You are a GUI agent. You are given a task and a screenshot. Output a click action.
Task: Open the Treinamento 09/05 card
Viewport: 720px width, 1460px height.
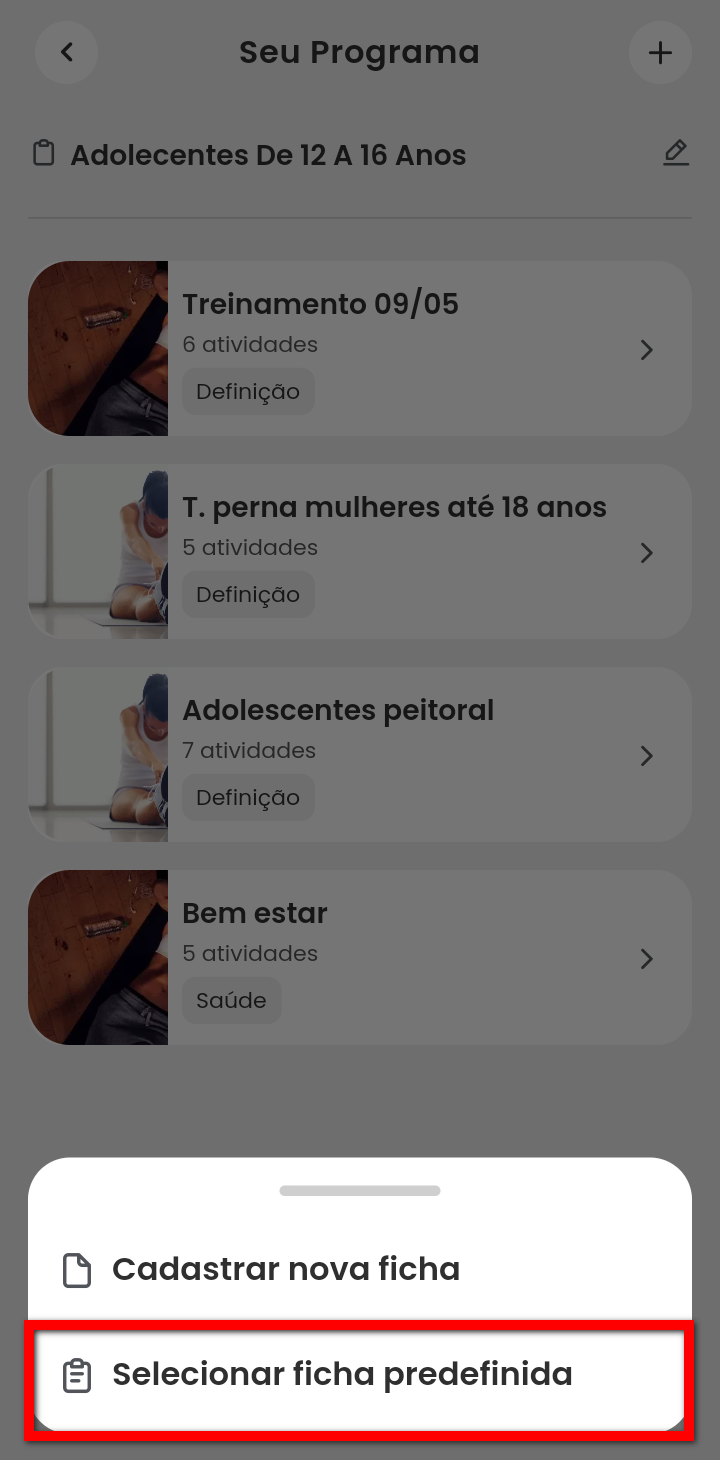360,348
